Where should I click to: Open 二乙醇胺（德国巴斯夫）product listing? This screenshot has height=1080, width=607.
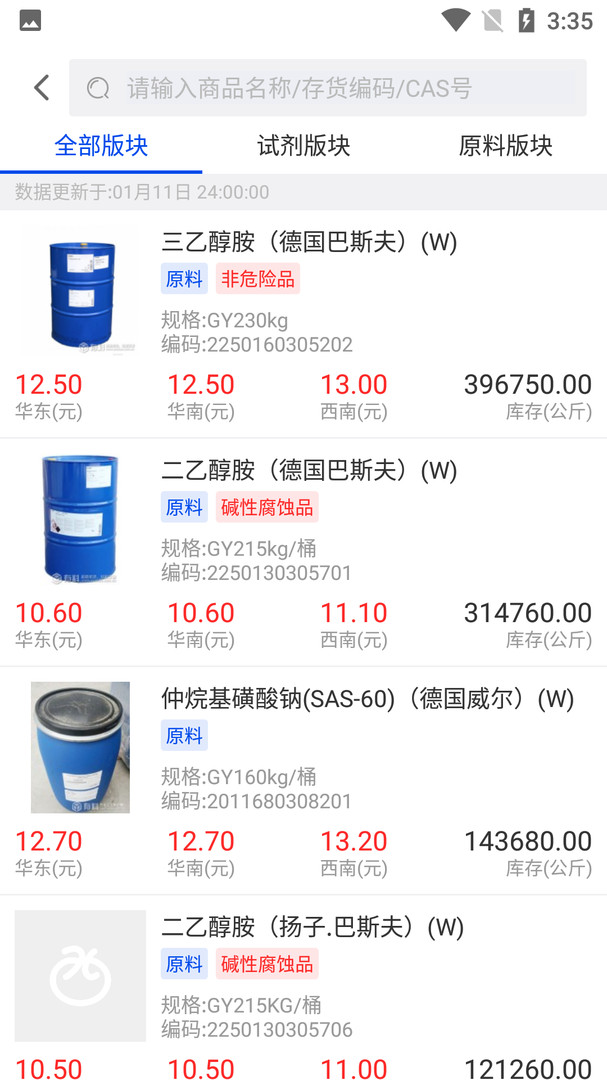click(309, 471)
